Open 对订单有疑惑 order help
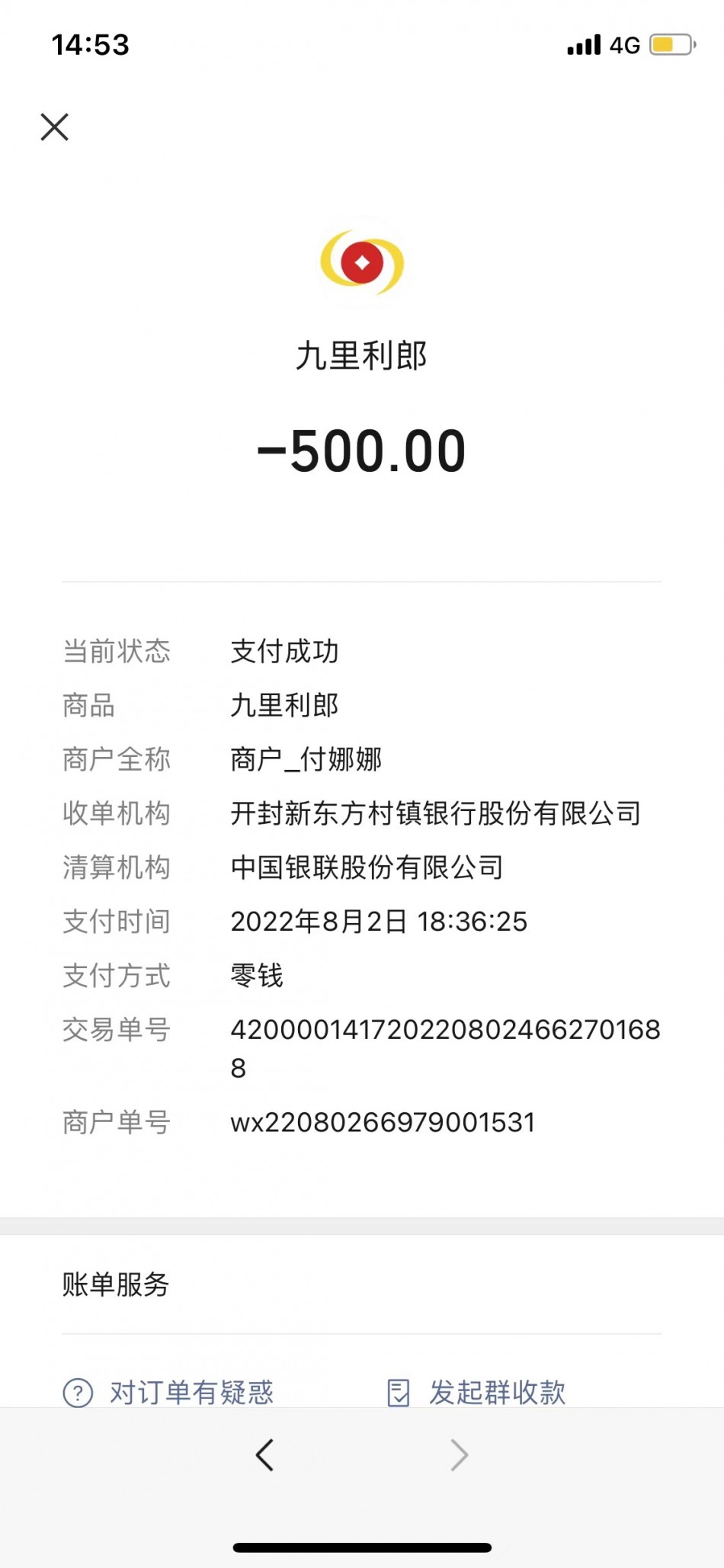Viewport: 724px width, 1568px height. coord(169,1392)
